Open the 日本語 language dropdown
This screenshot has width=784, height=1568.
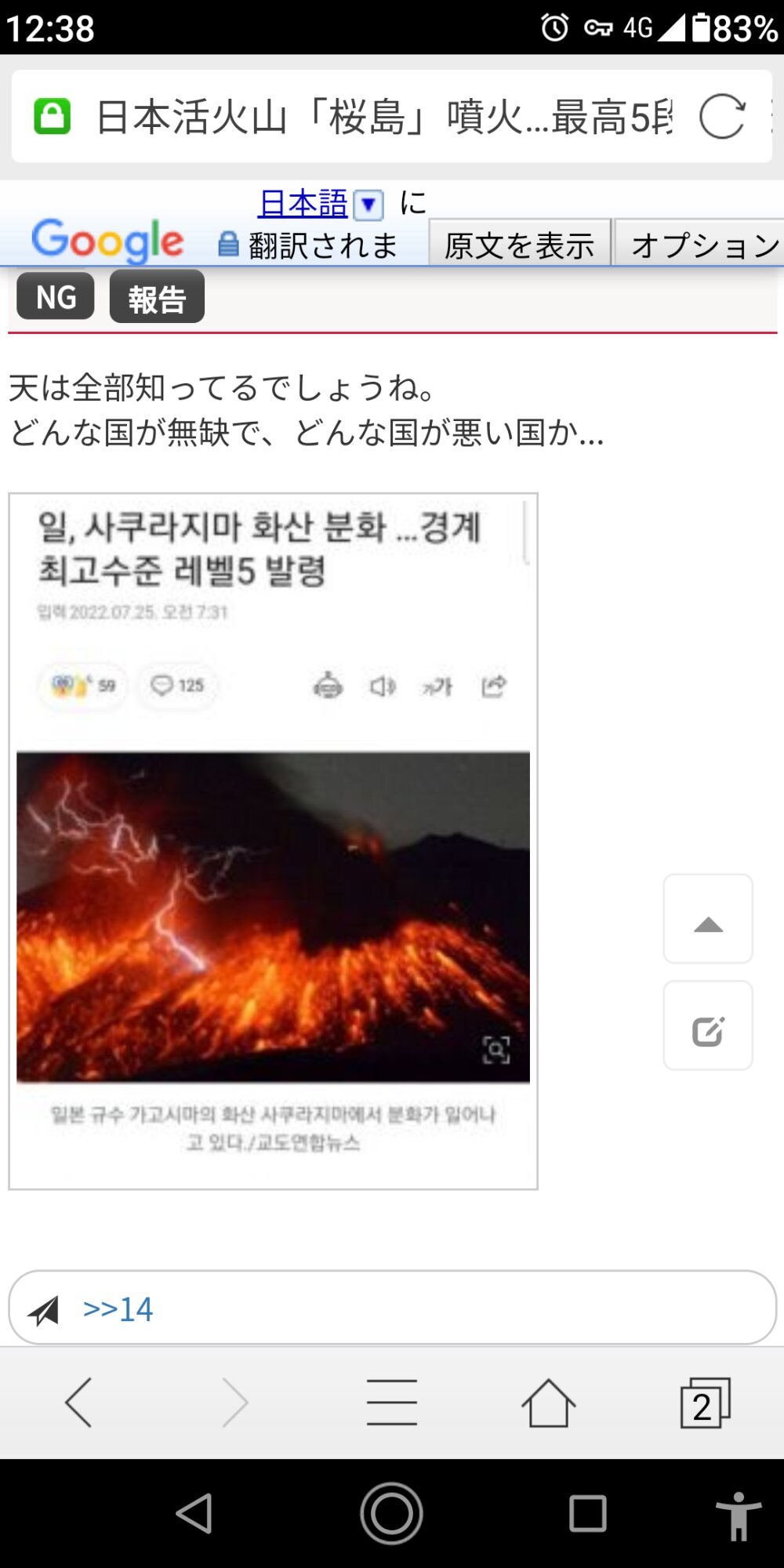coord(368,205)
